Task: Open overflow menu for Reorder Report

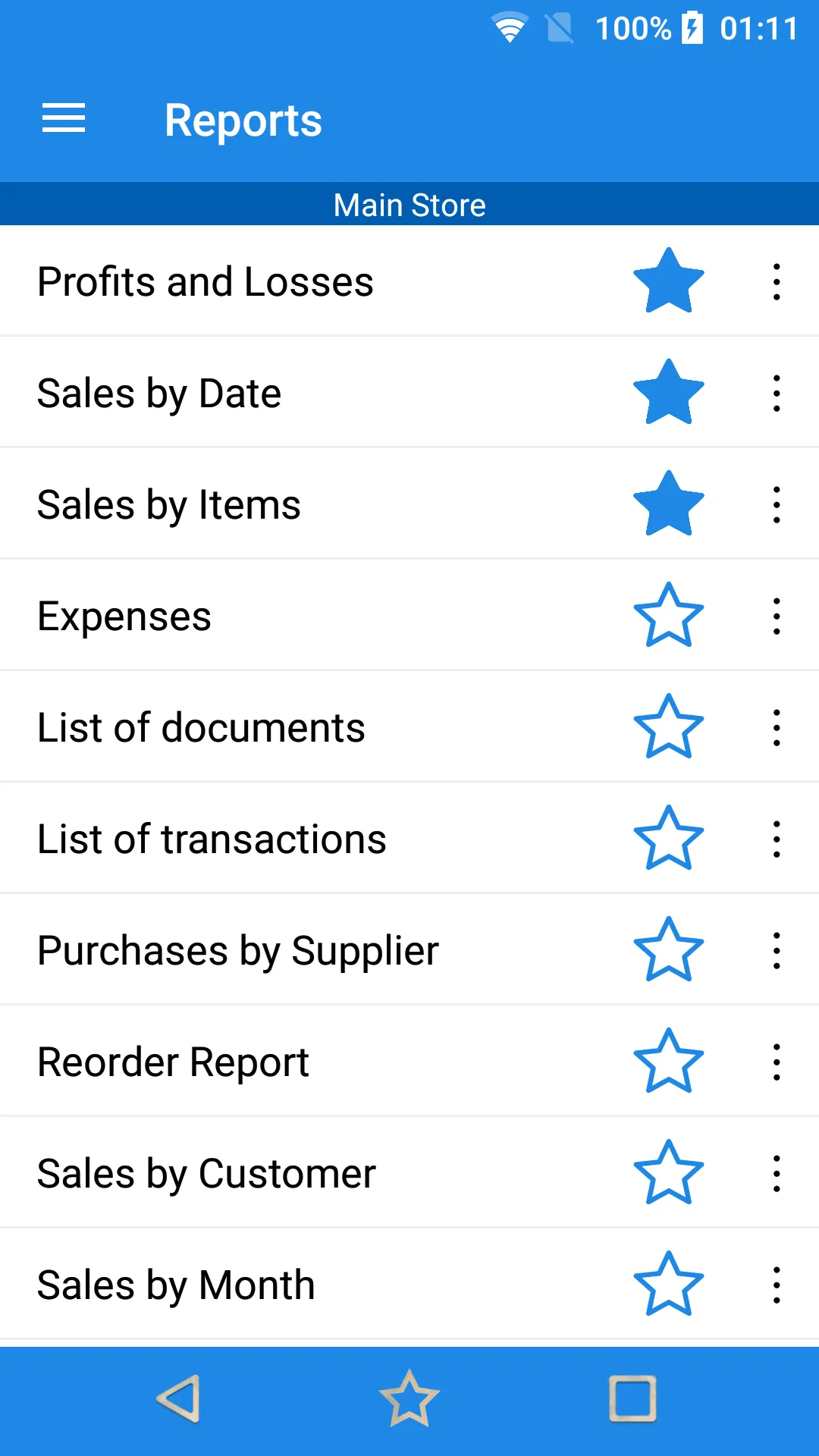Action: tap(777, 1061)
